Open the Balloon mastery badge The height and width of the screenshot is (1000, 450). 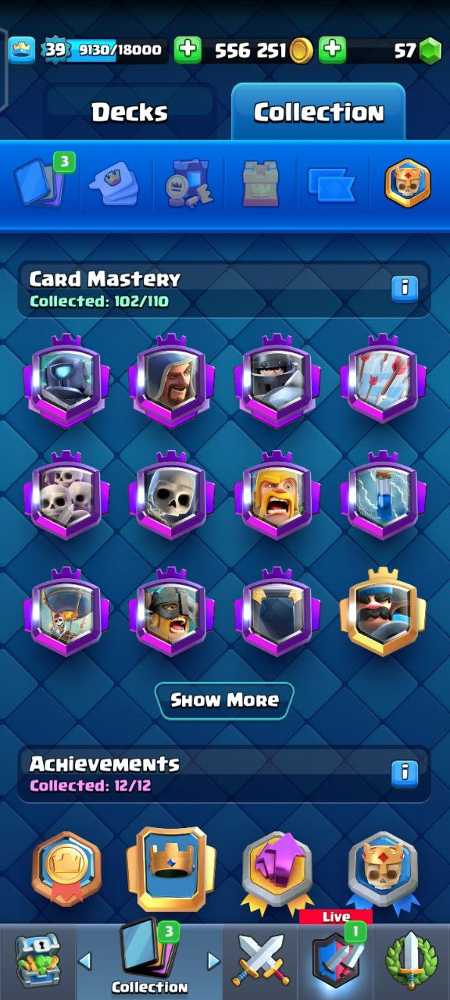[66, 612]
